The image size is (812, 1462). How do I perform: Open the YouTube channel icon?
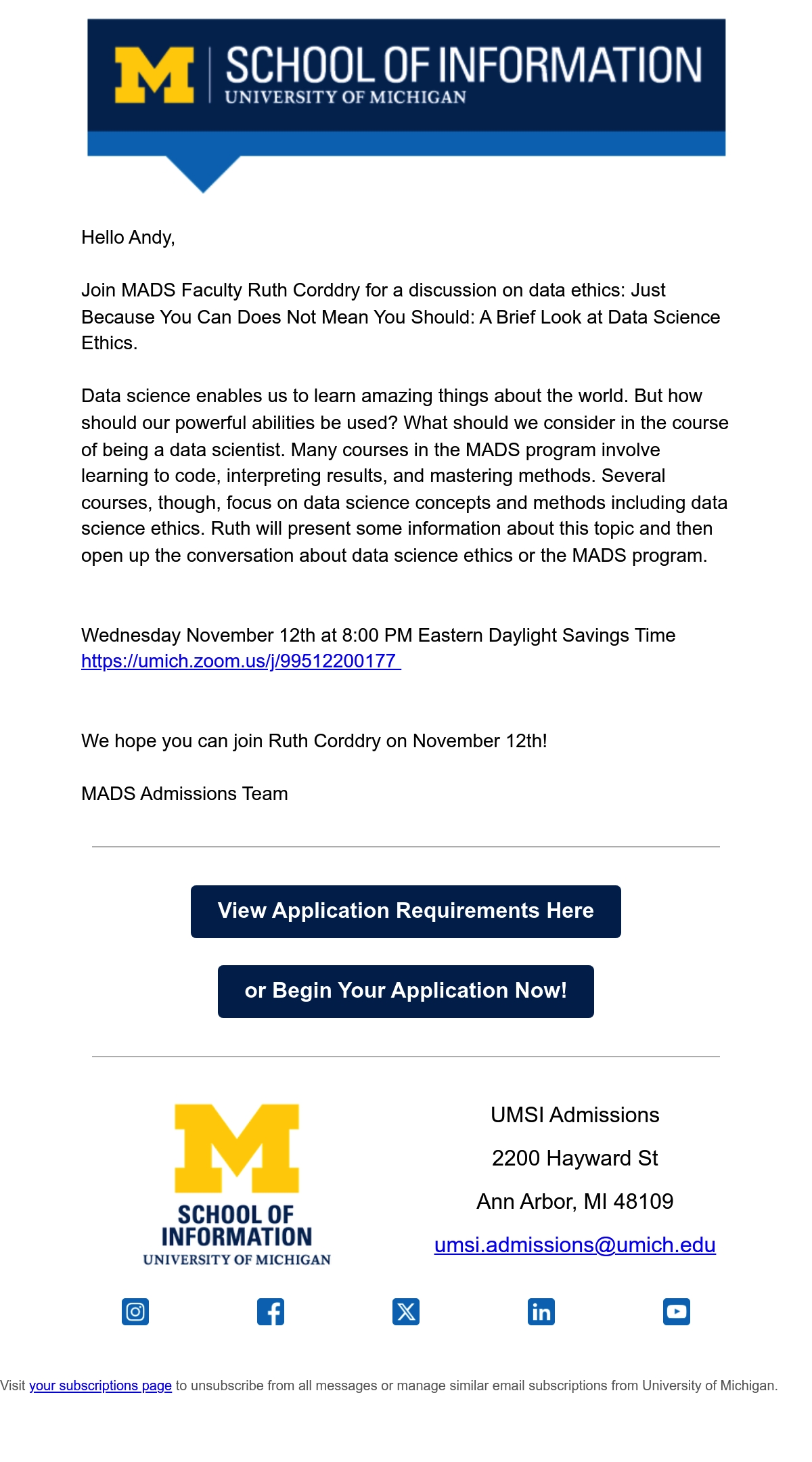[x=677, y=1312]
